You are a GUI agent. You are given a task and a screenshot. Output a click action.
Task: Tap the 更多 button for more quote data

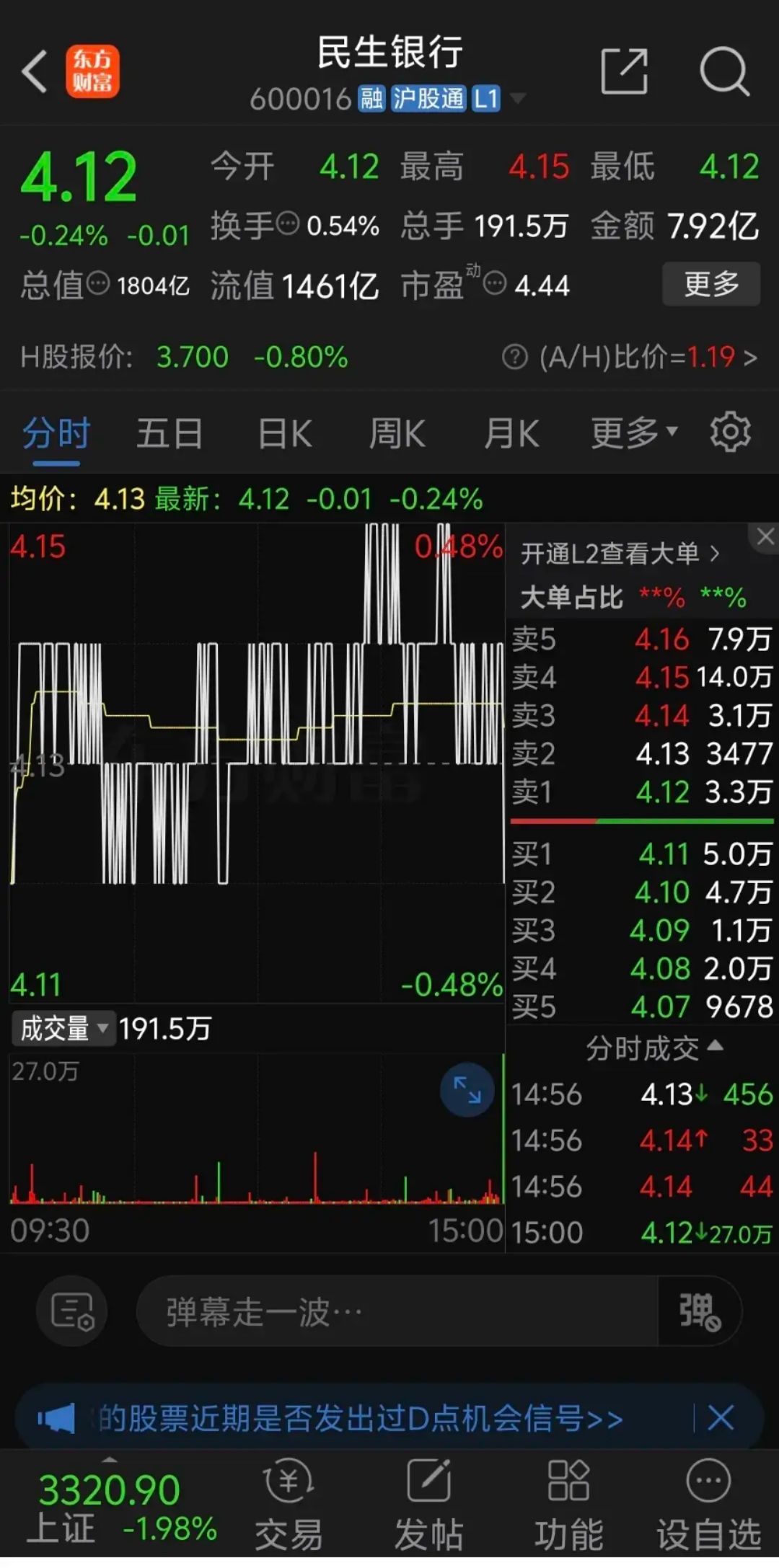click(710, 284)
